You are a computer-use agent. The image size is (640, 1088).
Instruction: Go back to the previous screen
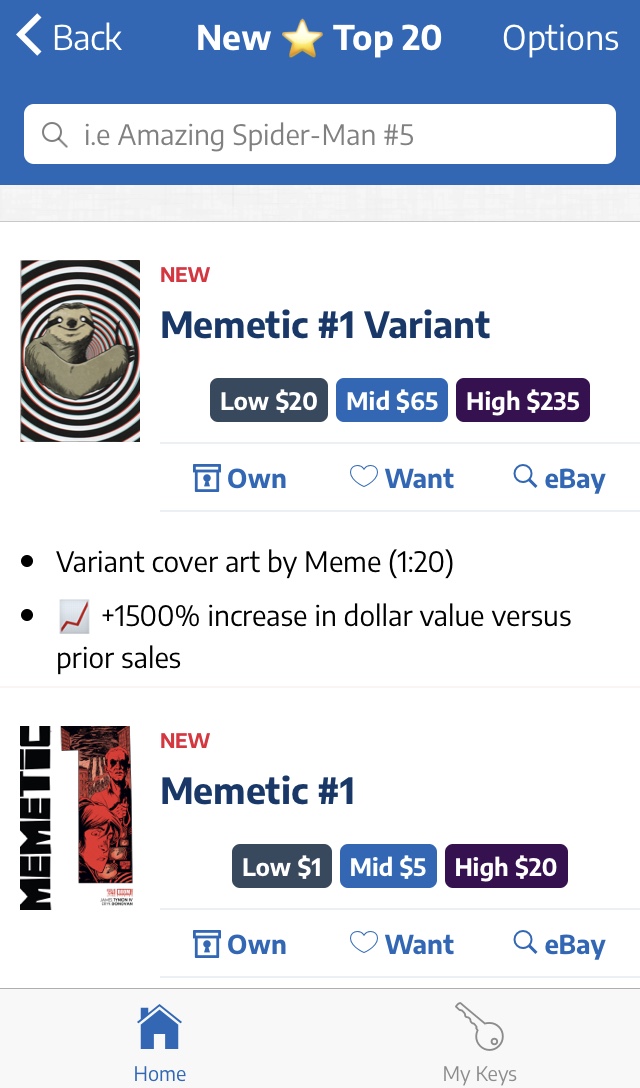click(68, 38)
